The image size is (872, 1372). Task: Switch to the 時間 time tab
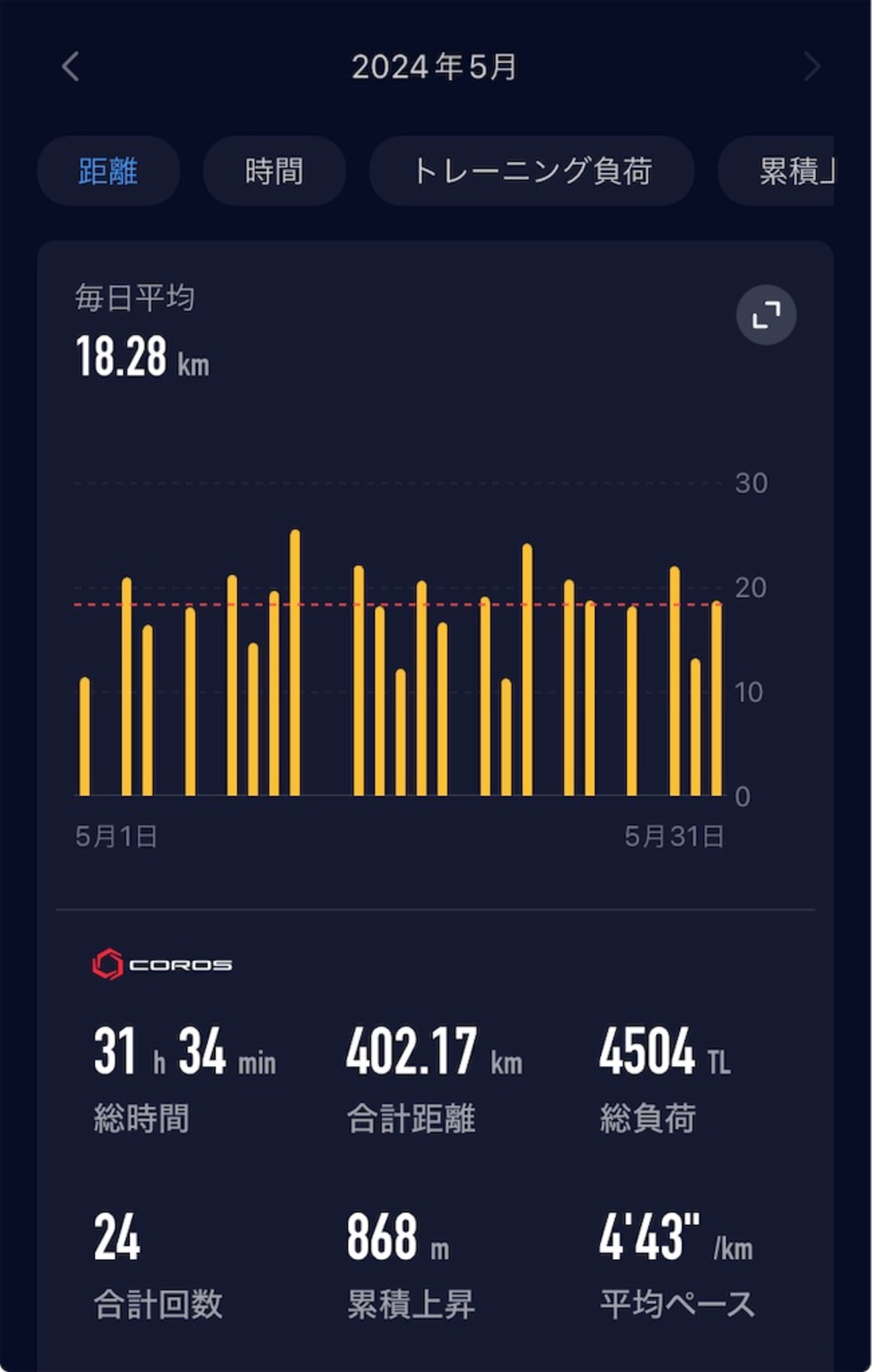[x=274, y=171]
